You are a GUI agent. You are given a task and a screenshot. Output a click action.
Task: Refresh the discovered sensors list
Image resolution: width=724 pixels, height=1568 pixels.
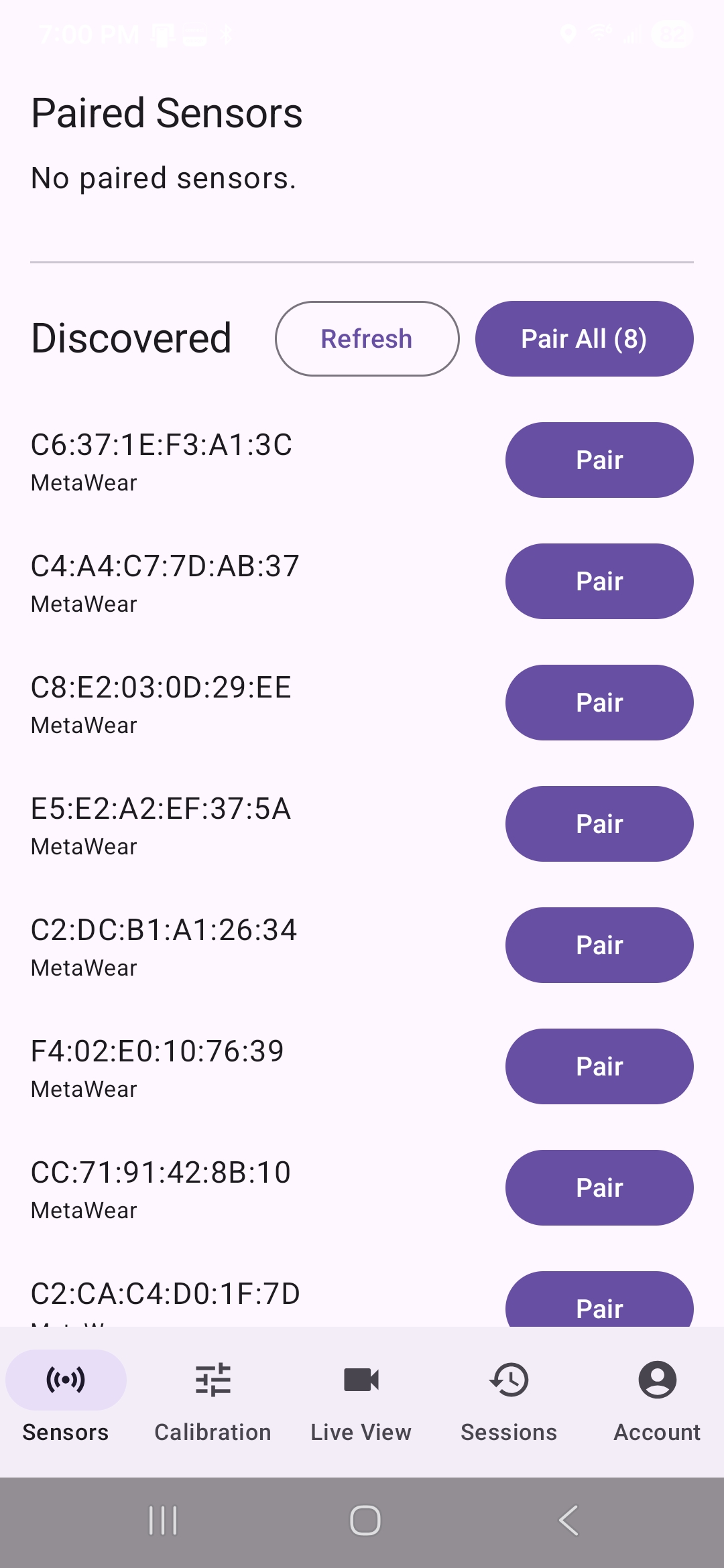(367, 338)
